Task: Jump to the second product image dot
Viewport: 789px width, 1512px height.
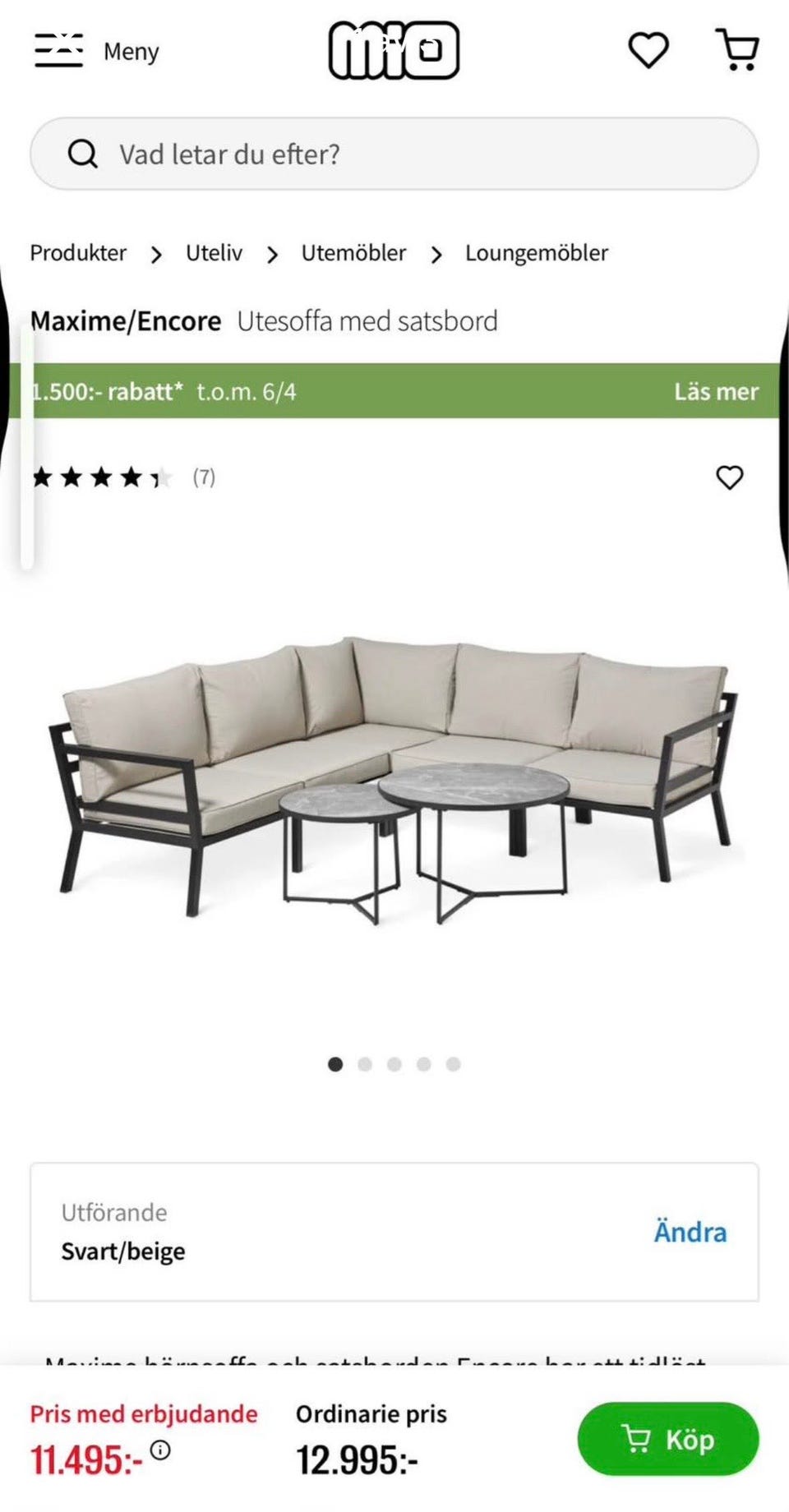Action: (365, 1064)
